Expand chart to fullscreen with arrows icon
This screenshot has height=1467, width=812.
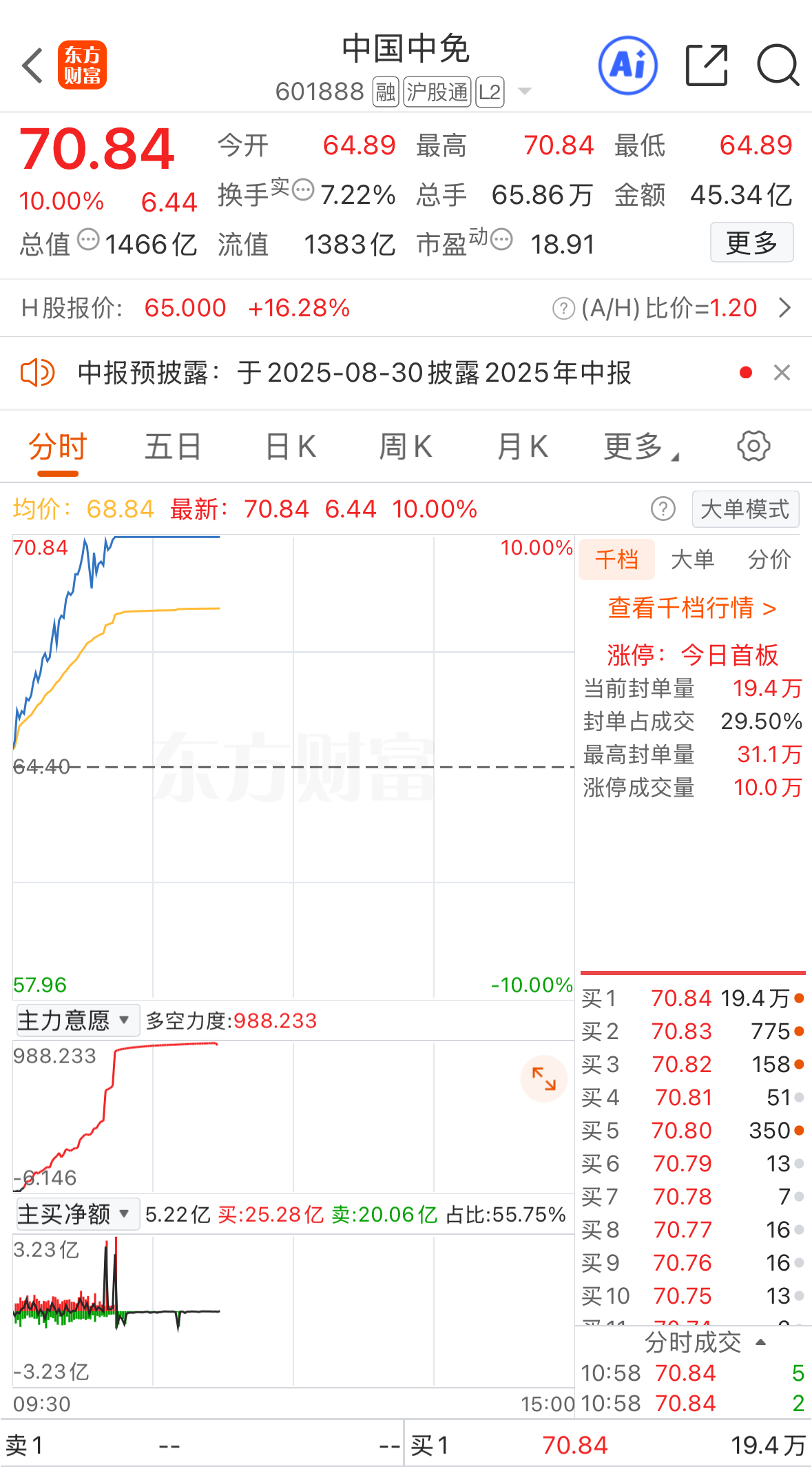(x=543, y=1078)
